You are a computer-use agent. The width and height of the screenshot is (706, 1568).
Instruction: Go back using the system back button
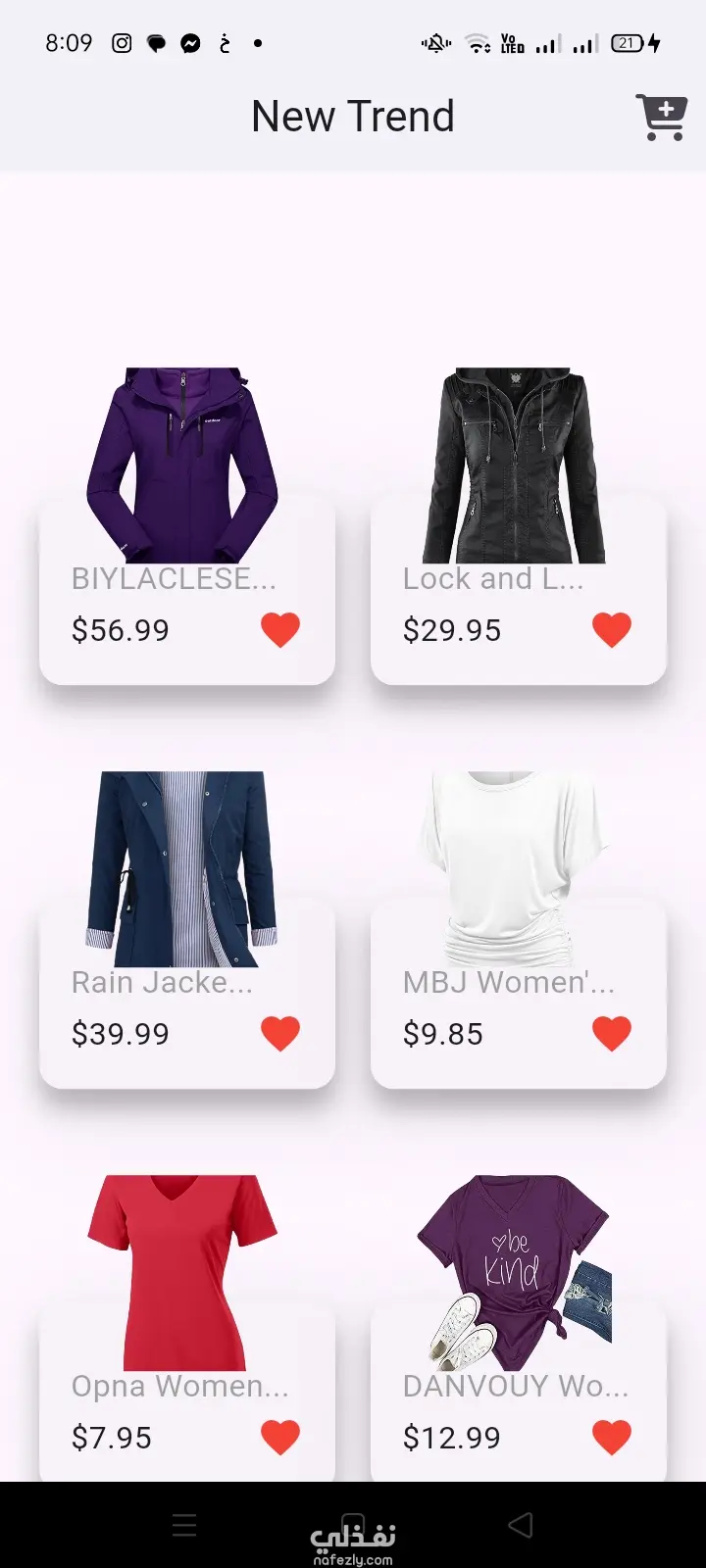pyautogui.click(x=521, y=1525)
